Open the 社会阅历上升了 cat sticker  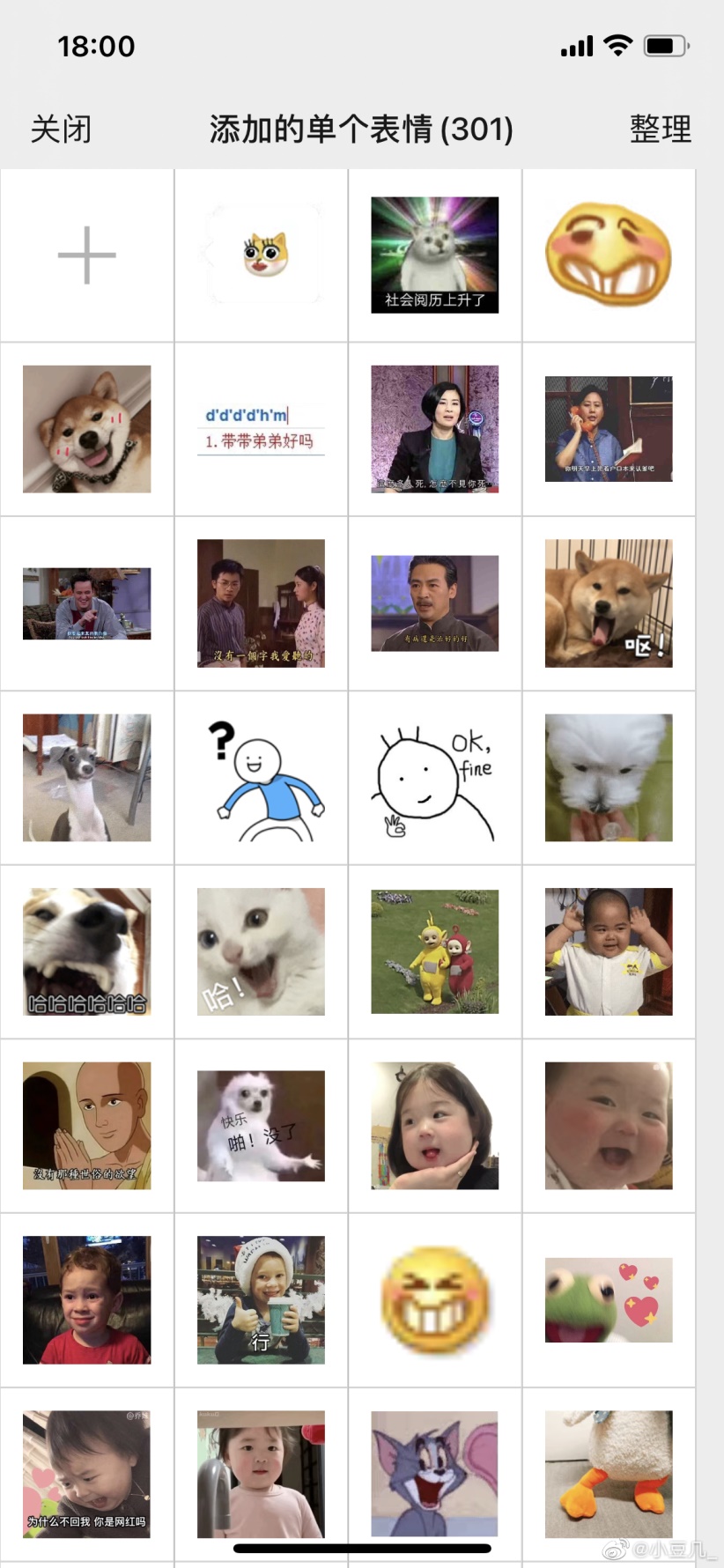(x=435, y=255)
